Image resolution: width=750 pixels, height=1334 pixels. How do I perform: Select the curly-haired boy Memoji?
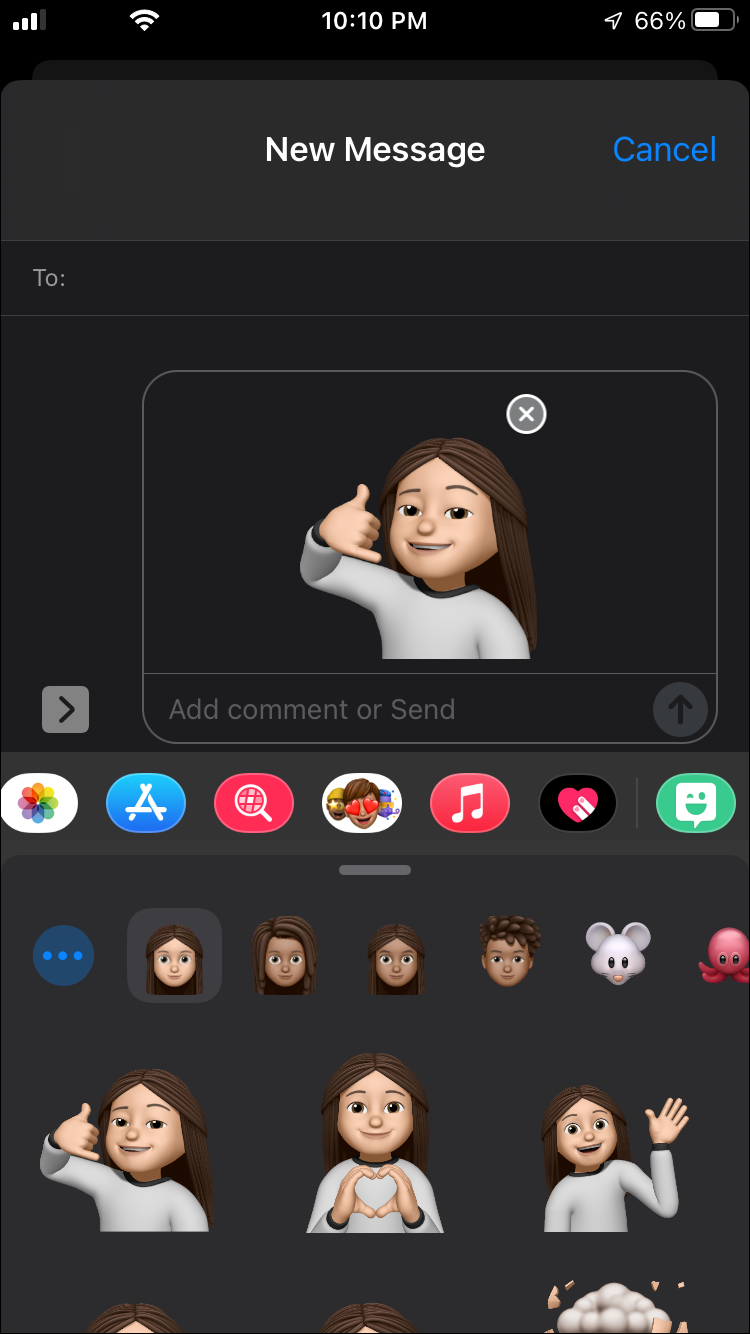[509, 953]
